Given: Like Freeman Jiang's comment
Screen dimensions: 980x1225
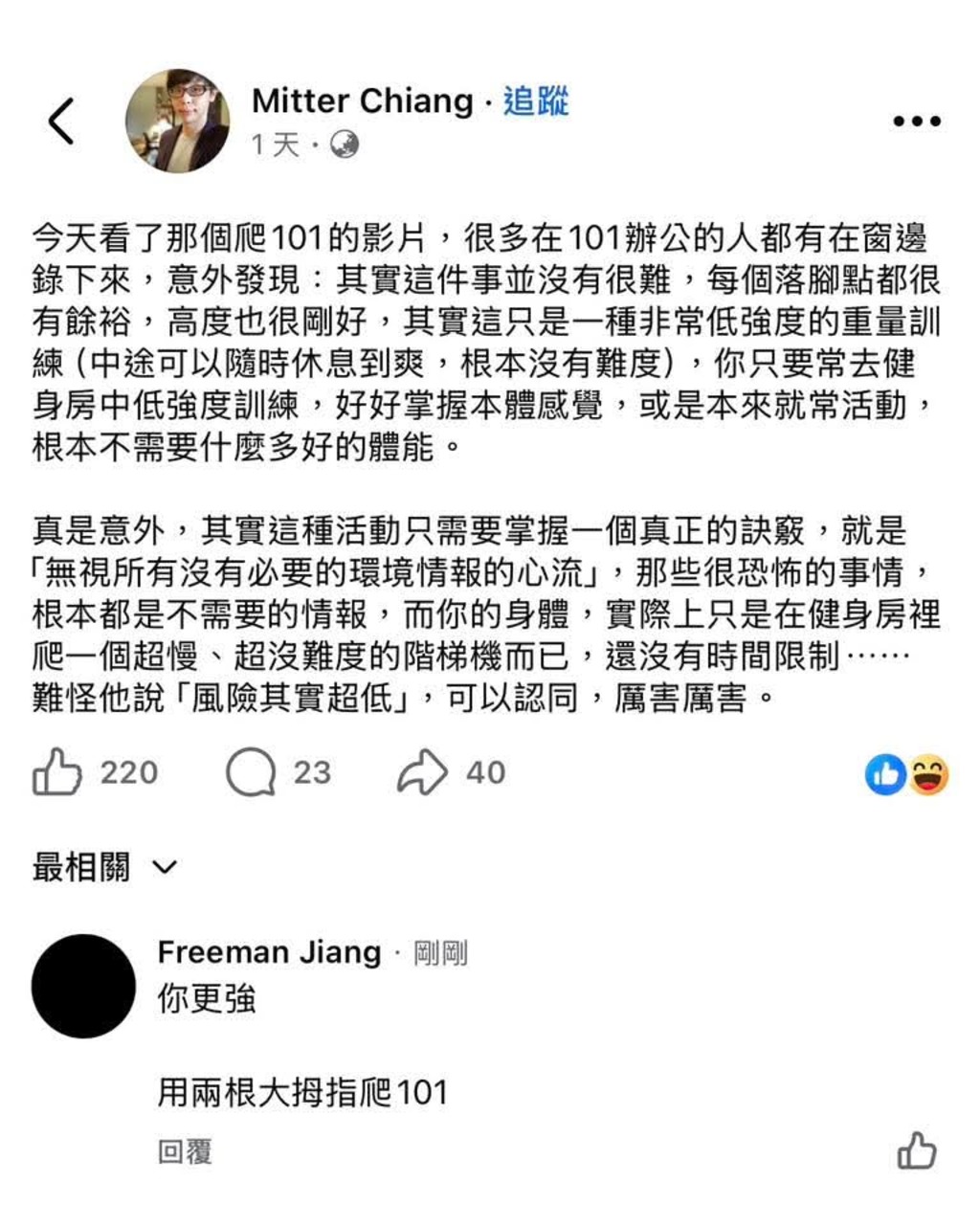Looking at the screenshot, I should coord(916,1151).
